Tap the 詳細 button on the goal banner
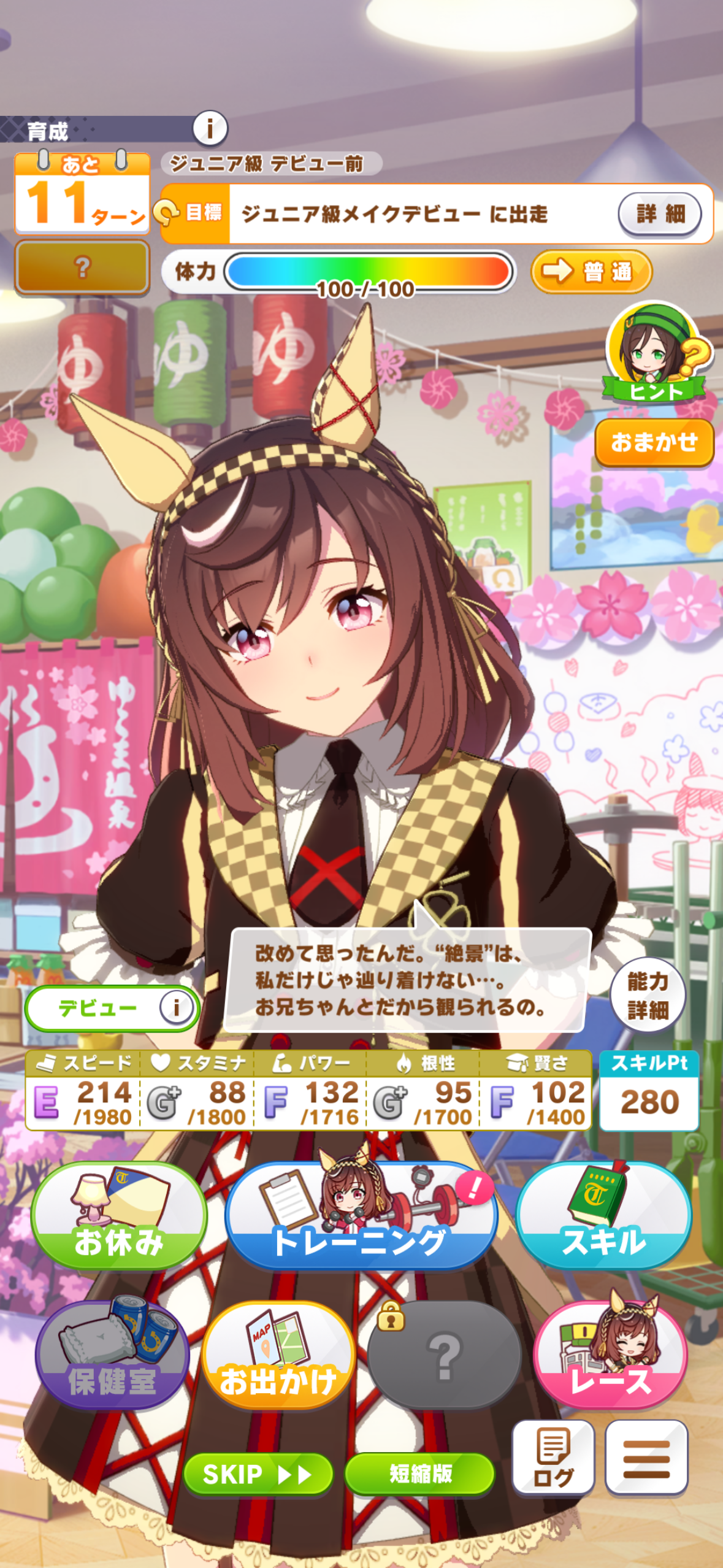This screenshot has width=723, height=1568. [659, 214]
